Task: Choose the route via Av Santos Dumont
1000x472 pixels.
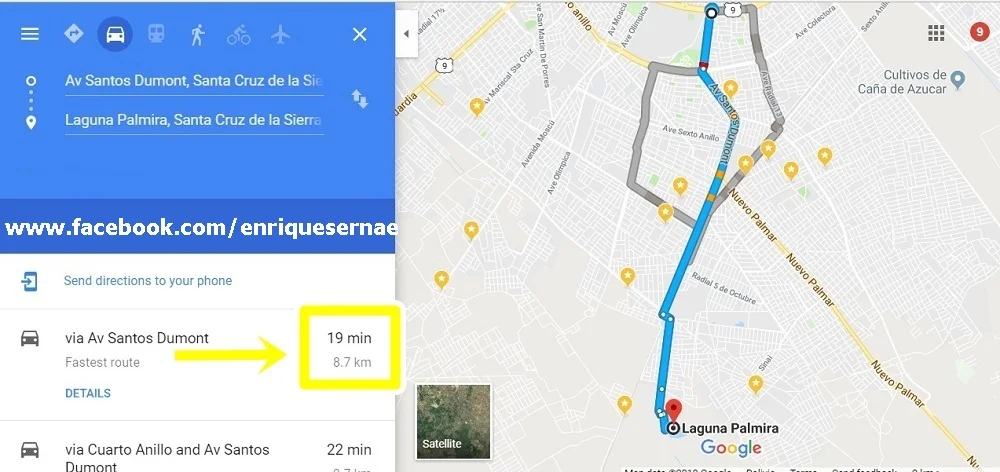Action: point(137,339)
